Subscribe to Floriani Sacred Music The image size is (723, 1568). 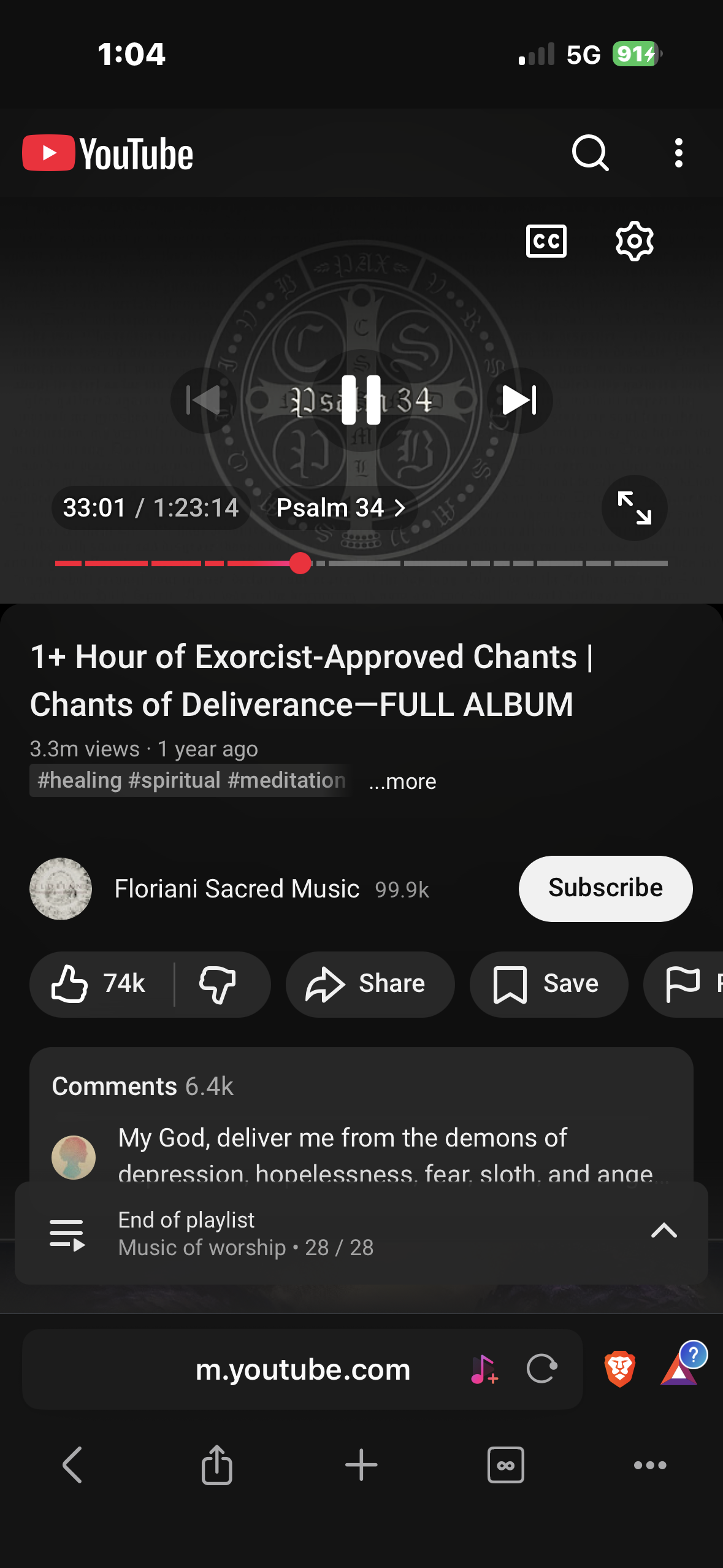(605, 888)
